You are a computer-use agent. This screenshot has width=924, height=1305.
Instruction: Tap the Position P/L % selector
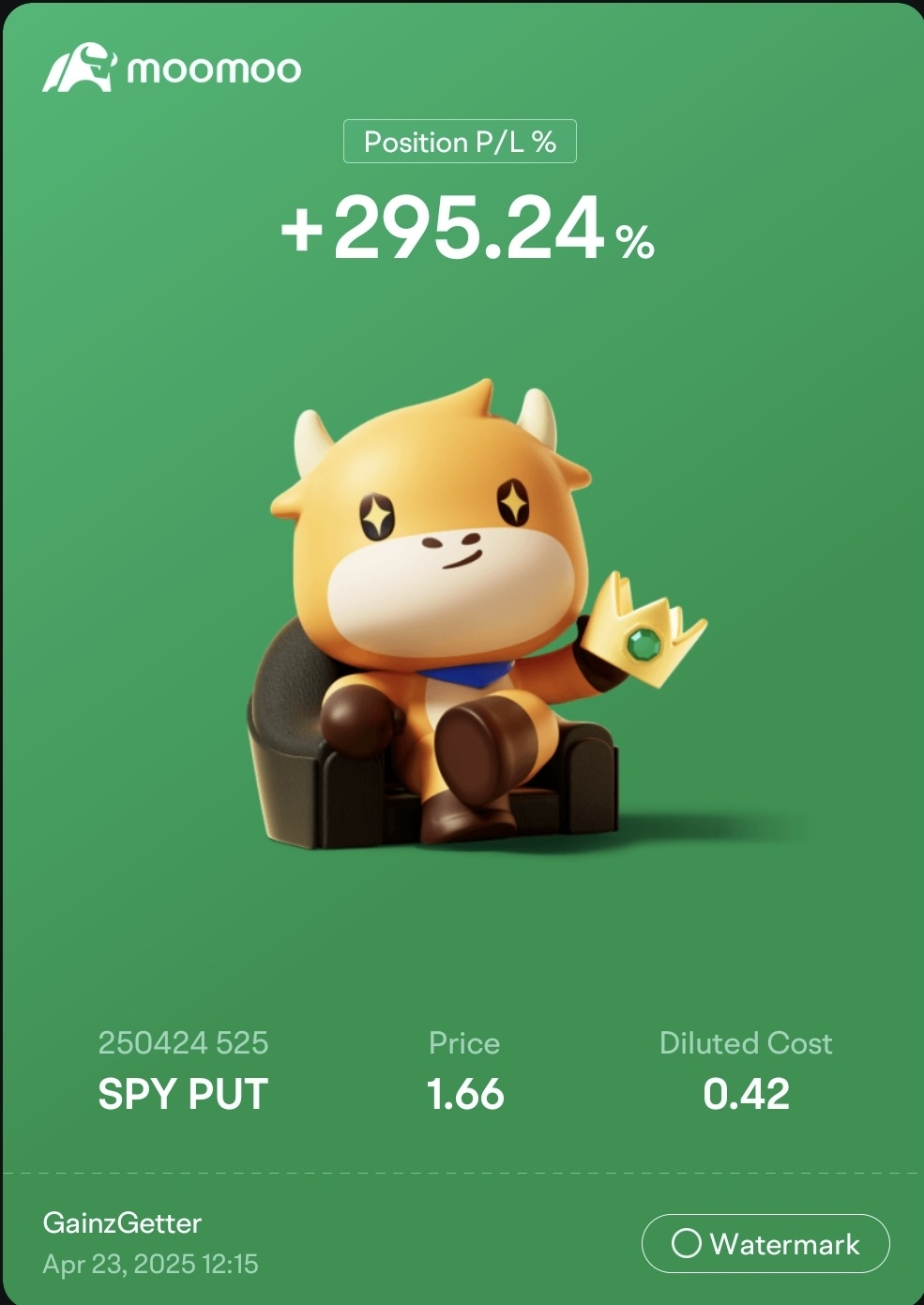coord(460,142)
